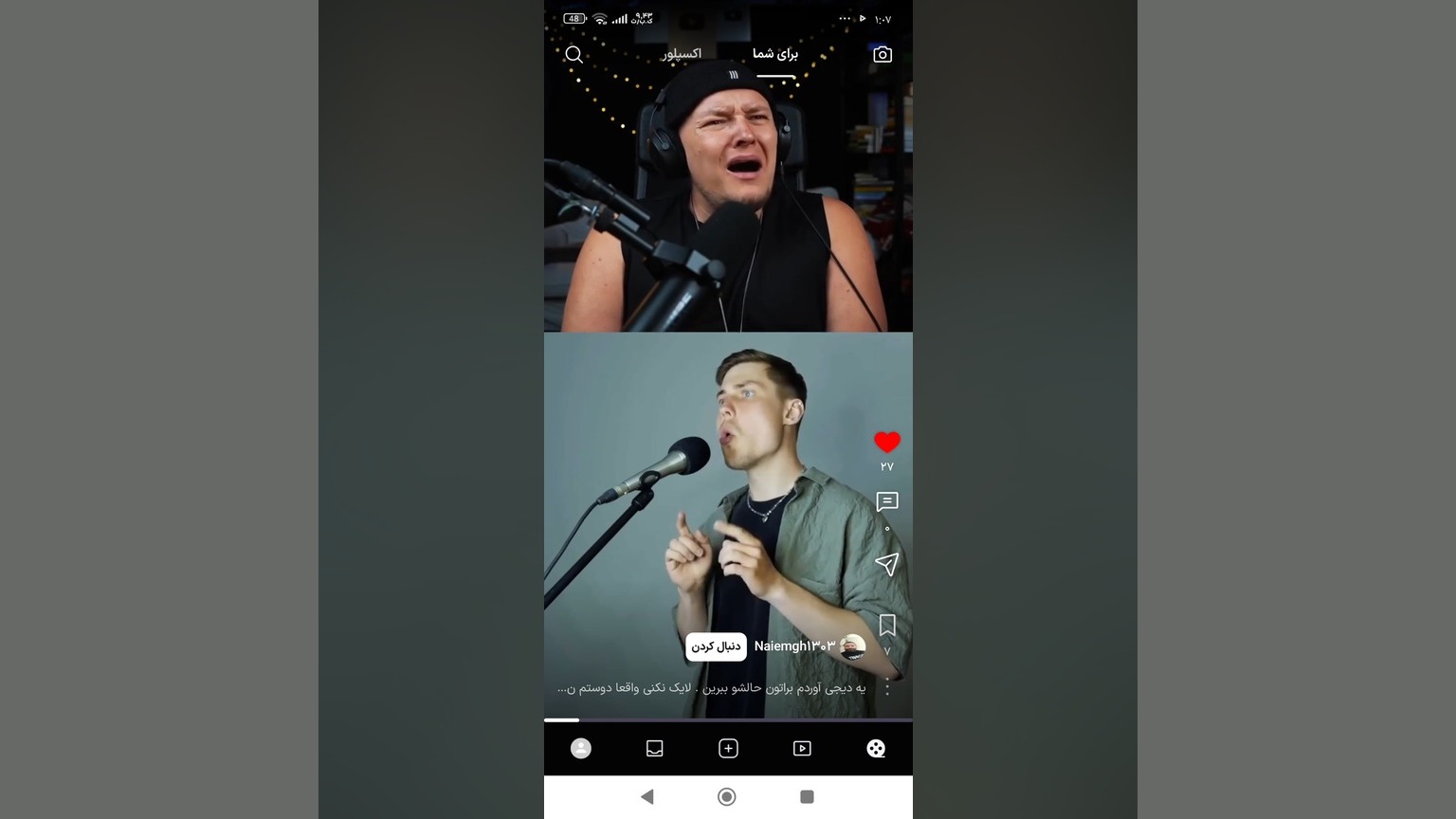
Task: Unlike the video with heart icon
Action: [x=887, y=442]
